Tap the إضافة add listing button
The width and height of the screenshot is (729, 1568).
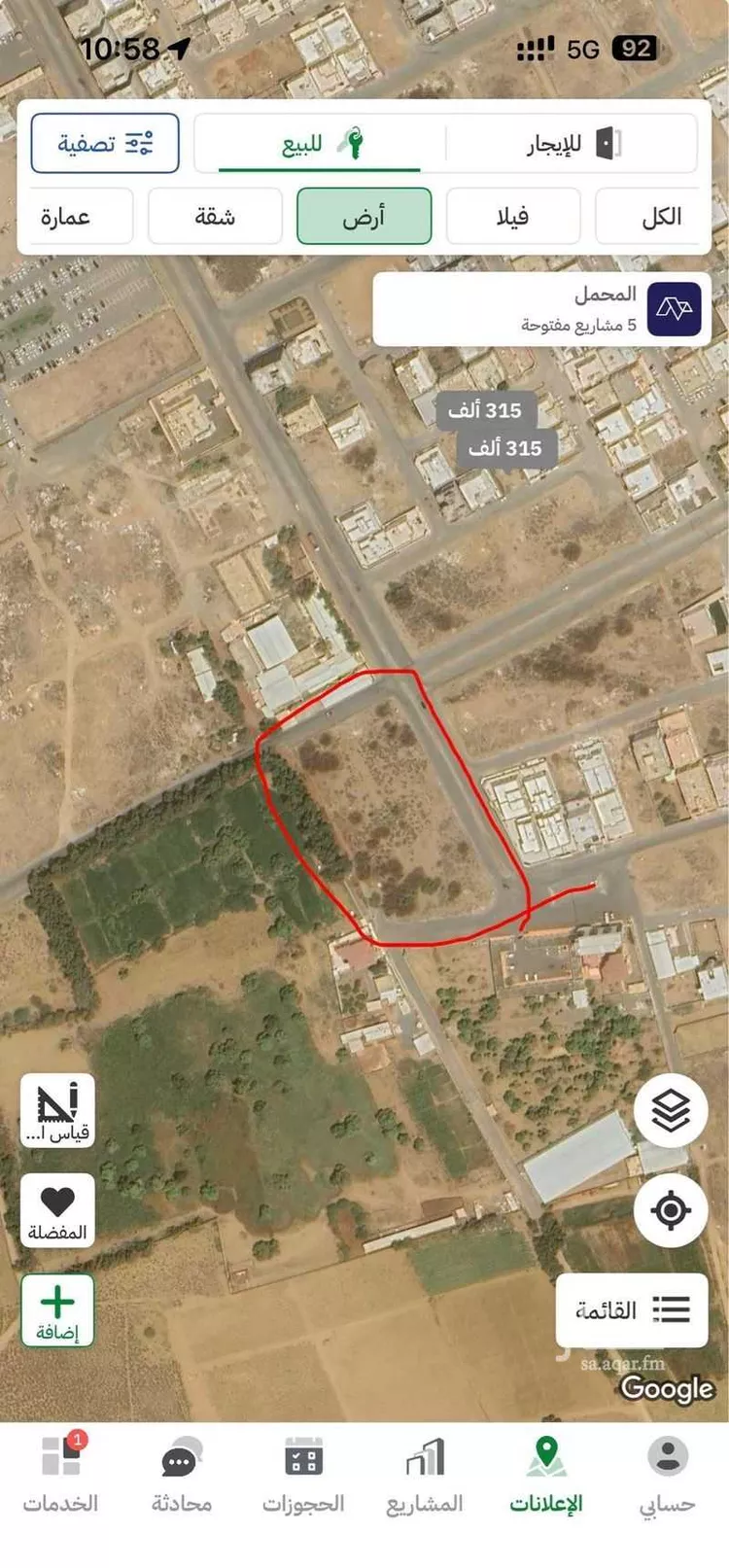(57, 1310)
